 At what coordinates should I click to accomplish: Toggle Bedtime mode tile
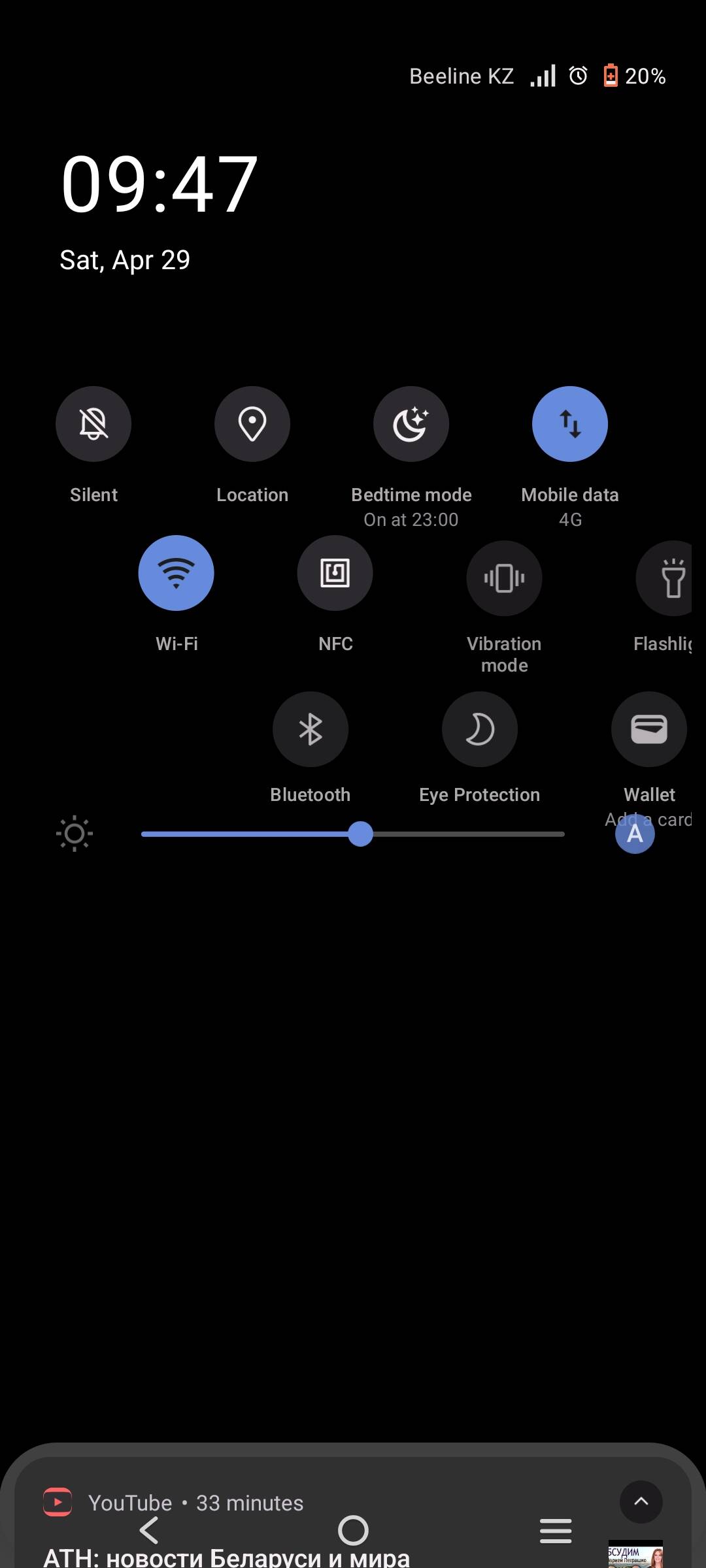[411, 424]
